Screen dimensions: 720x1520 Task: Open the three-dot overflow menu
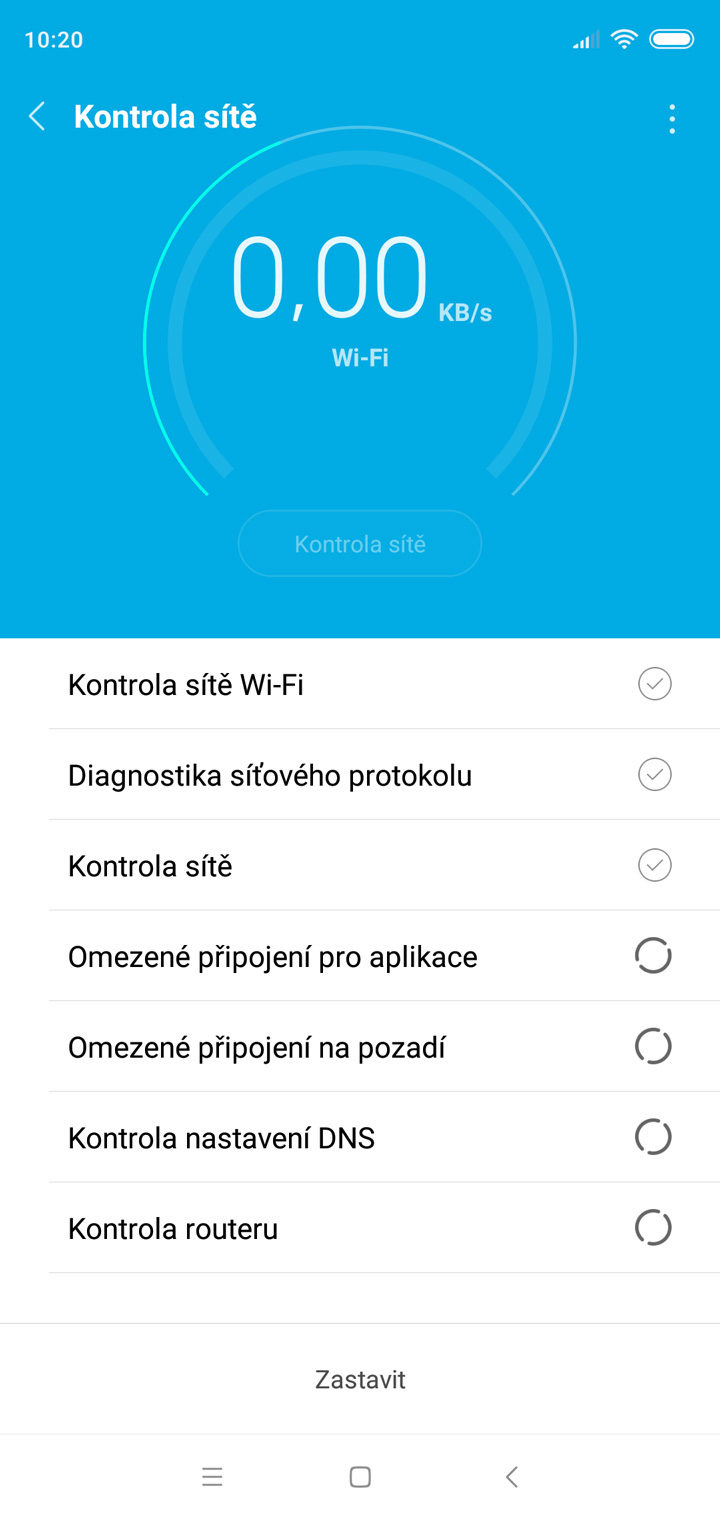[672, 118]
